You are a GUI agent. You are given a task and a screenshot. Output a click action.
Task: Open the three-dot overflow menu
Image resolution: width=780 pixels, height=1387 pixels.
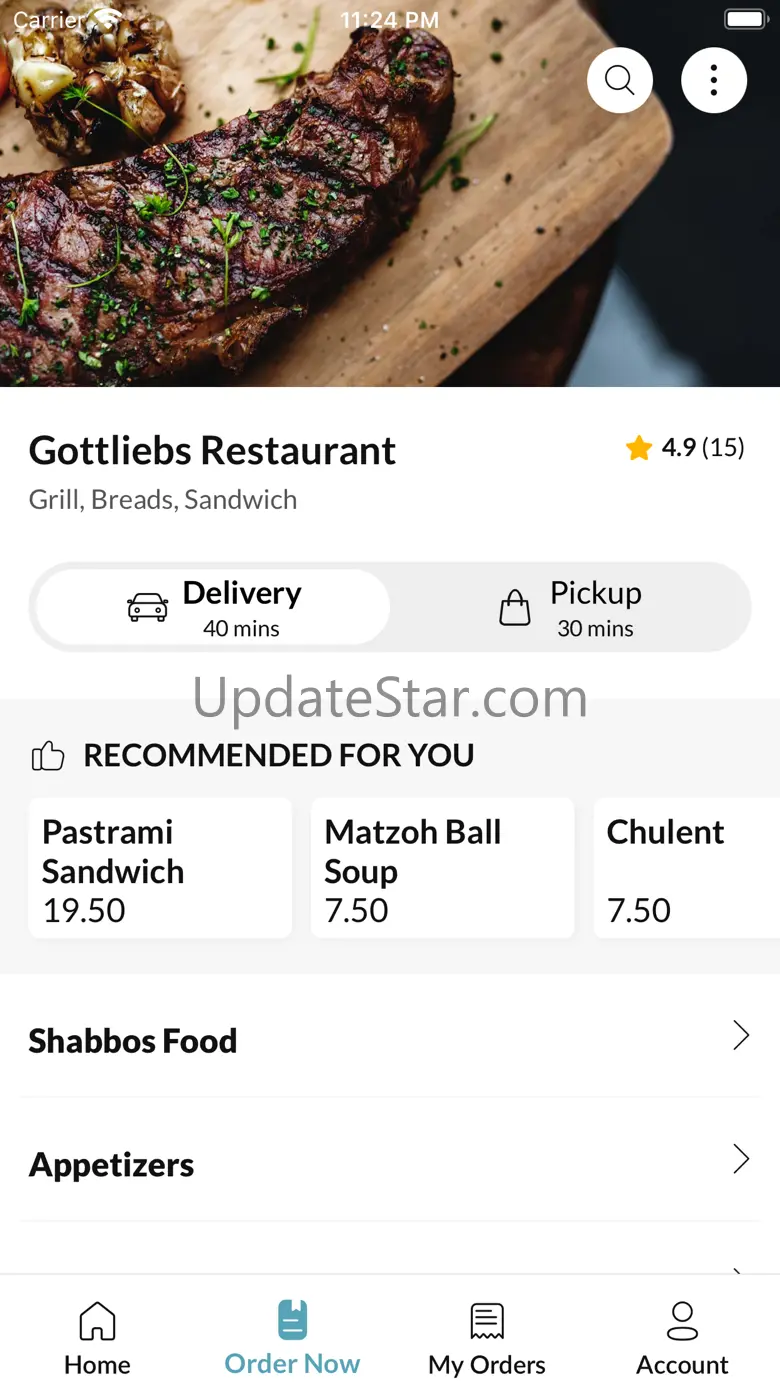pos(714,80)
